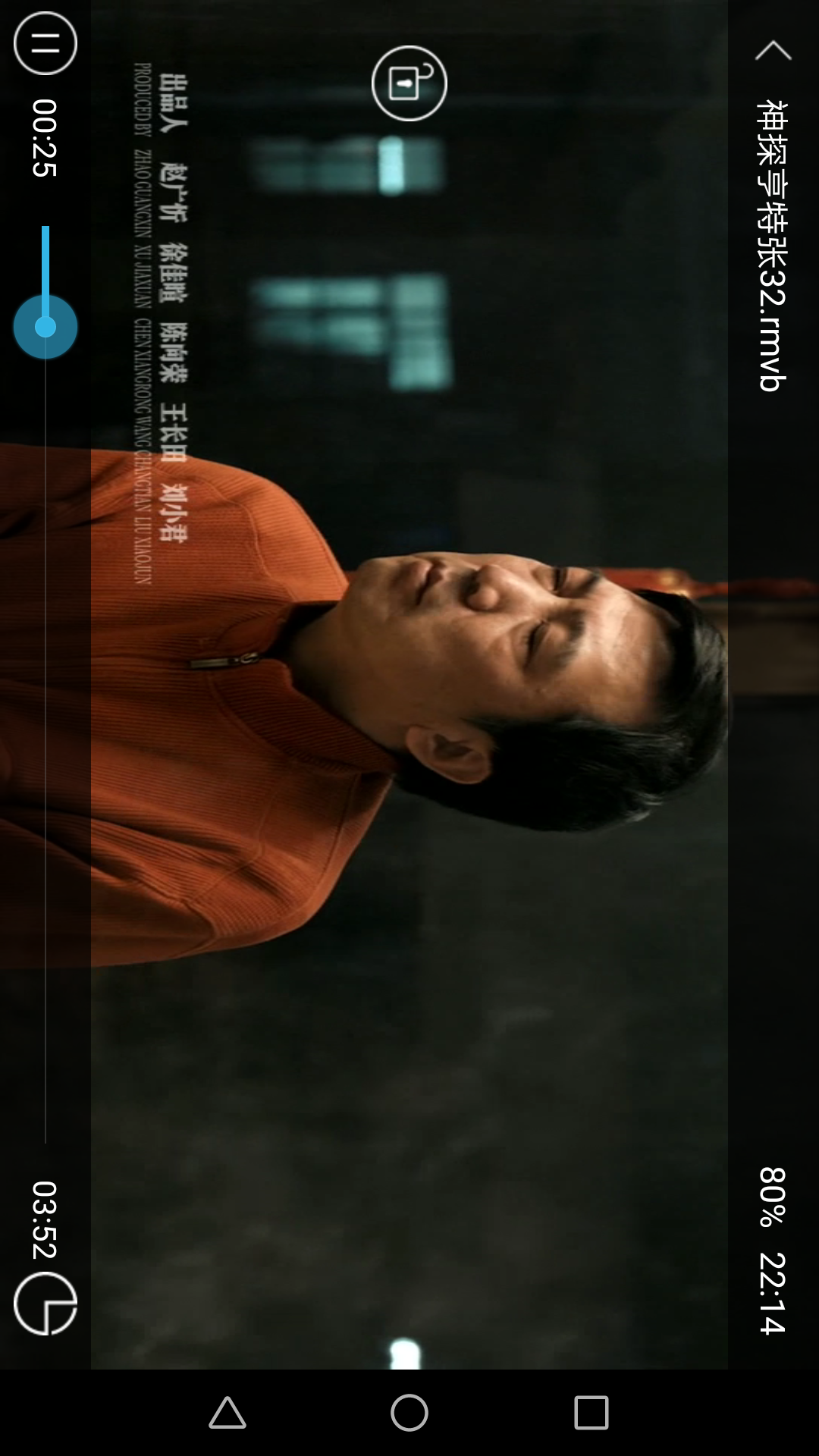Open recent apps
819x1456 pixels.
591,1414
